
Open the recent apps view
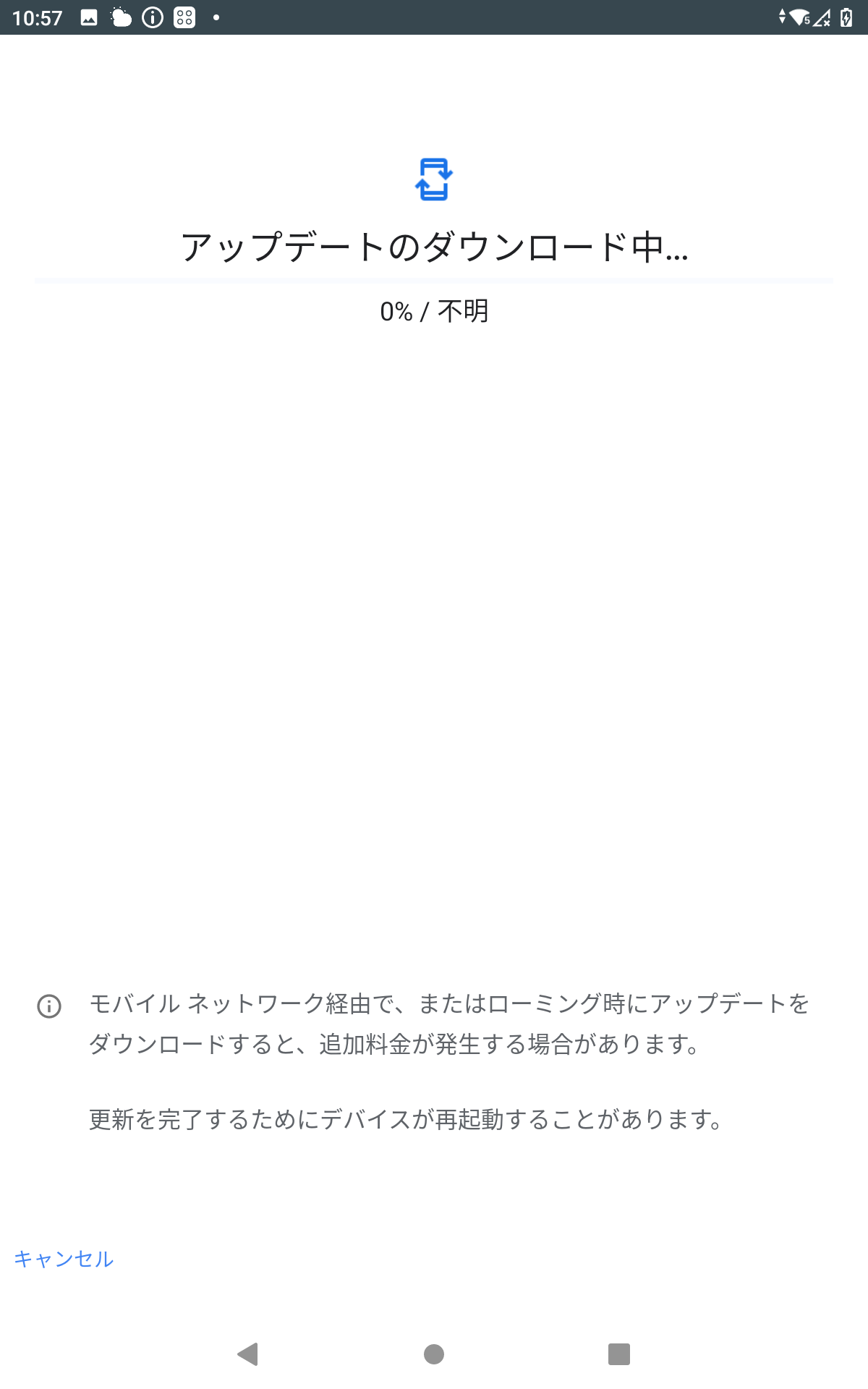(619, 1354)
